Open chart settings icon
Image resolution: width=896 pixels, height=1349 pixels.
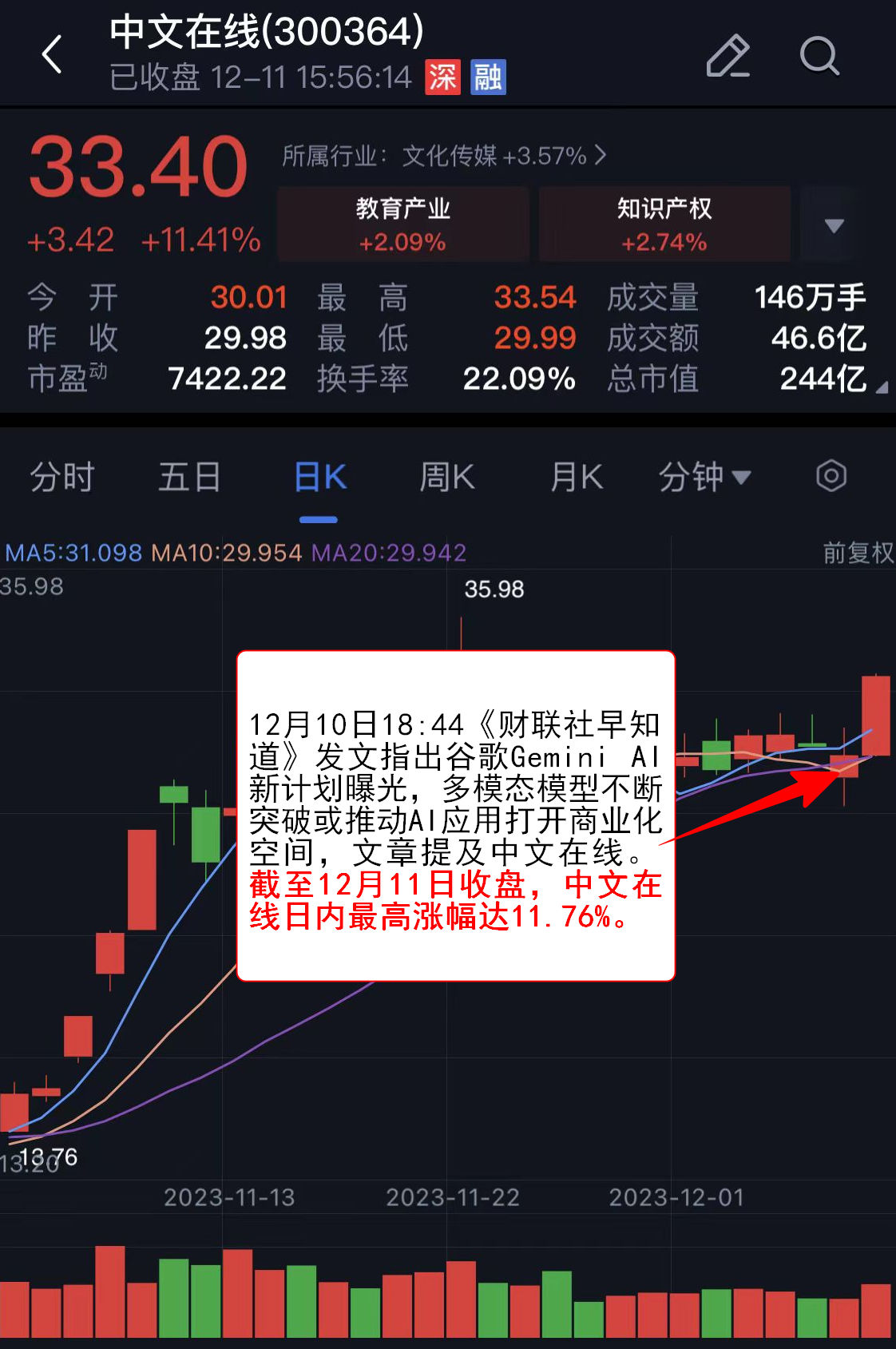831,477
